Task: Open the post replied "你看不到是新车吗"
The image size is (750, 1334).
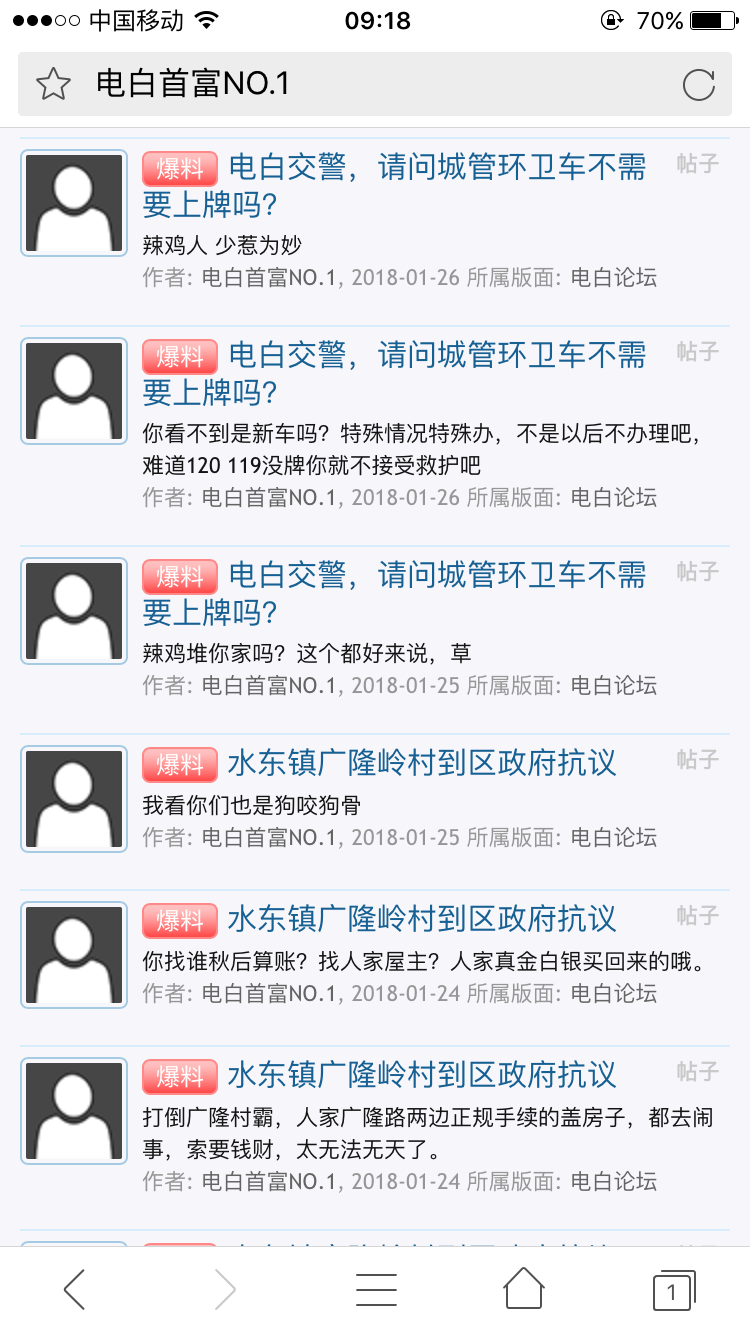Action: pyautogui.click(x=394, y=373)
